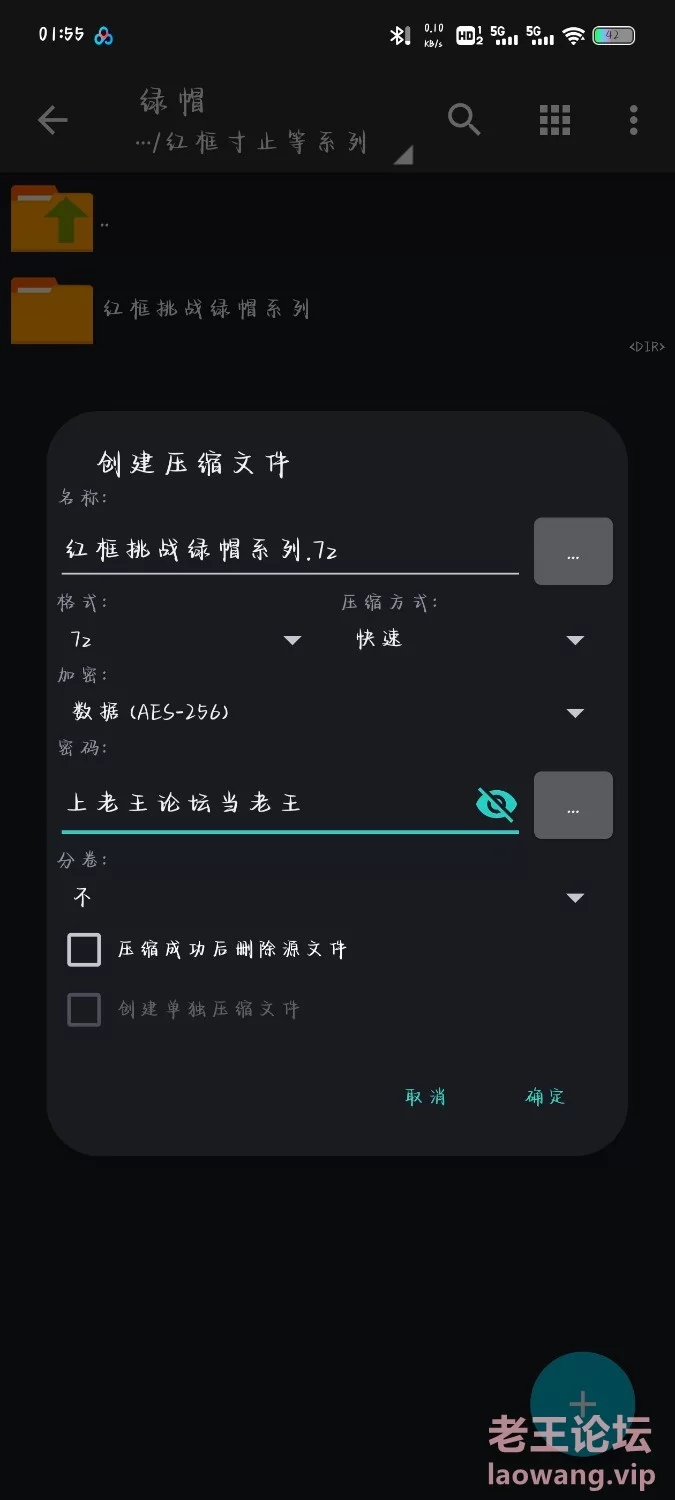Viewport: 675px width, 1500px height.
Task: Tap 取消 to cancel the dialog
Action: [x=425, y=1097]
